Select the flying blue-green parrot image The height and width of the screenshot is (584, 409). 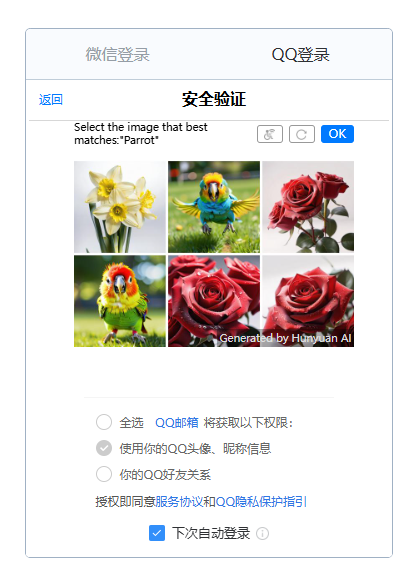pos(214,207)
